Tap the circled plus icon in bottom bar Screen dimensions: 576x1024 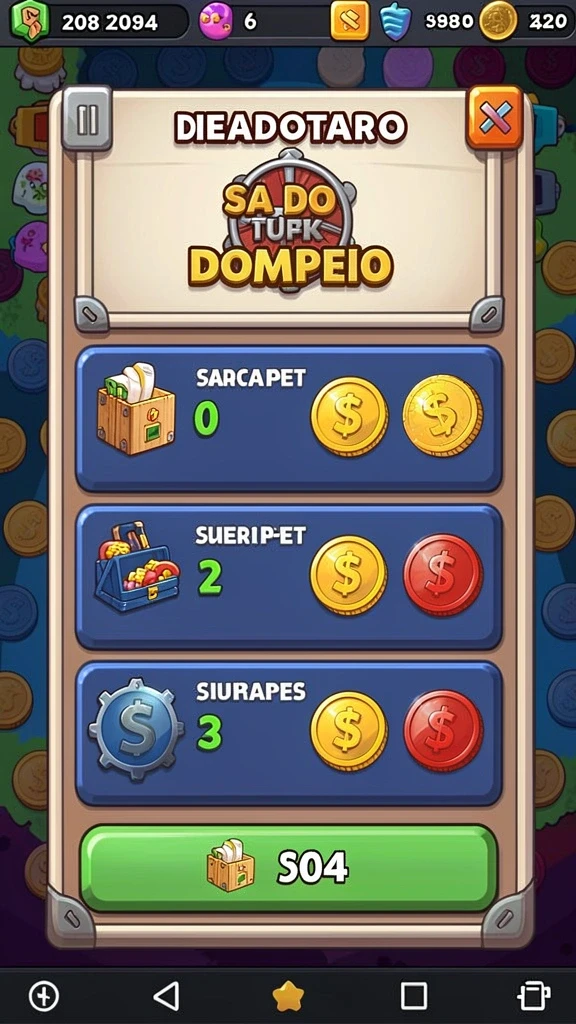pyautogui.click(x=44, y=997)
